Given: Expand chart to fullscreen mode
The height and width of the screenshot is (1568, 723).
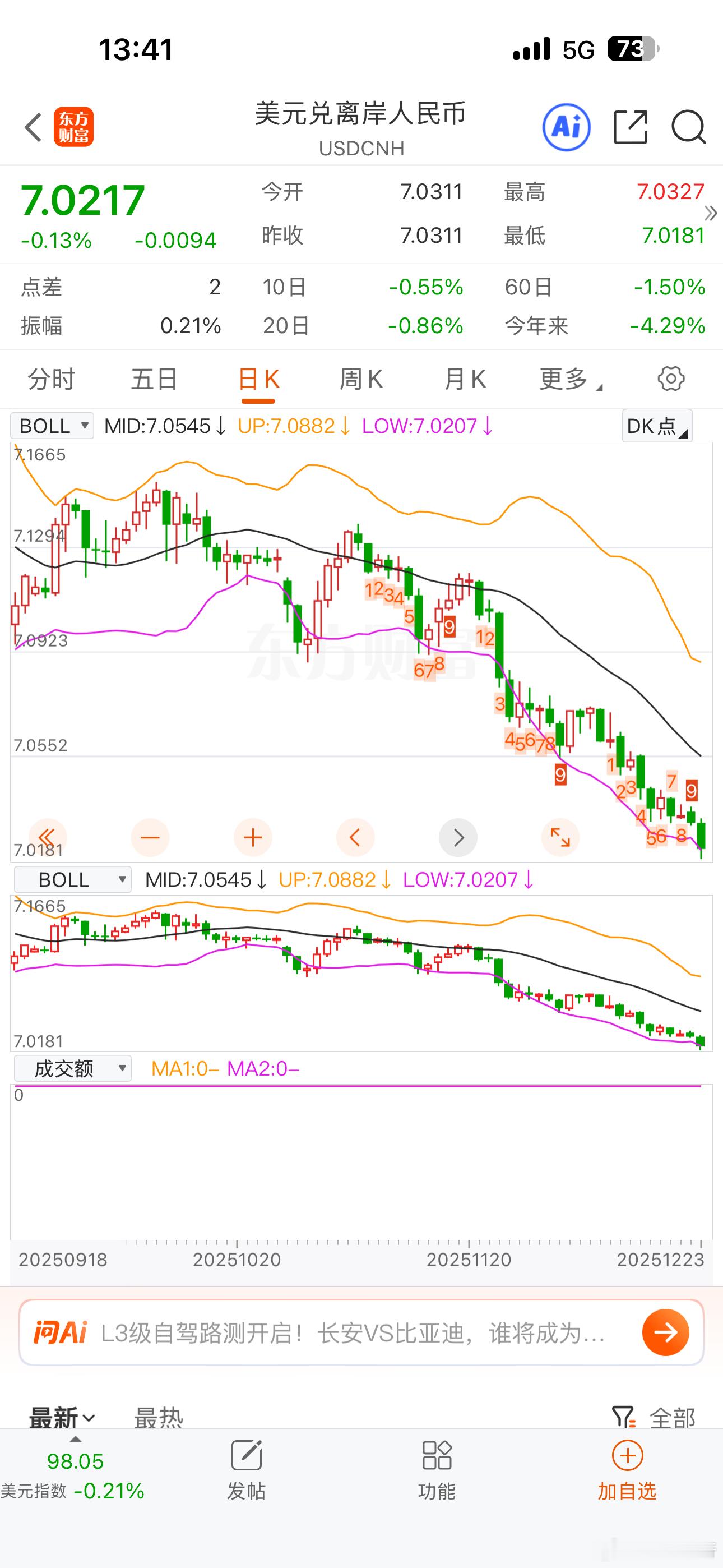Looking at the screenshot, I should coord(560,837).
